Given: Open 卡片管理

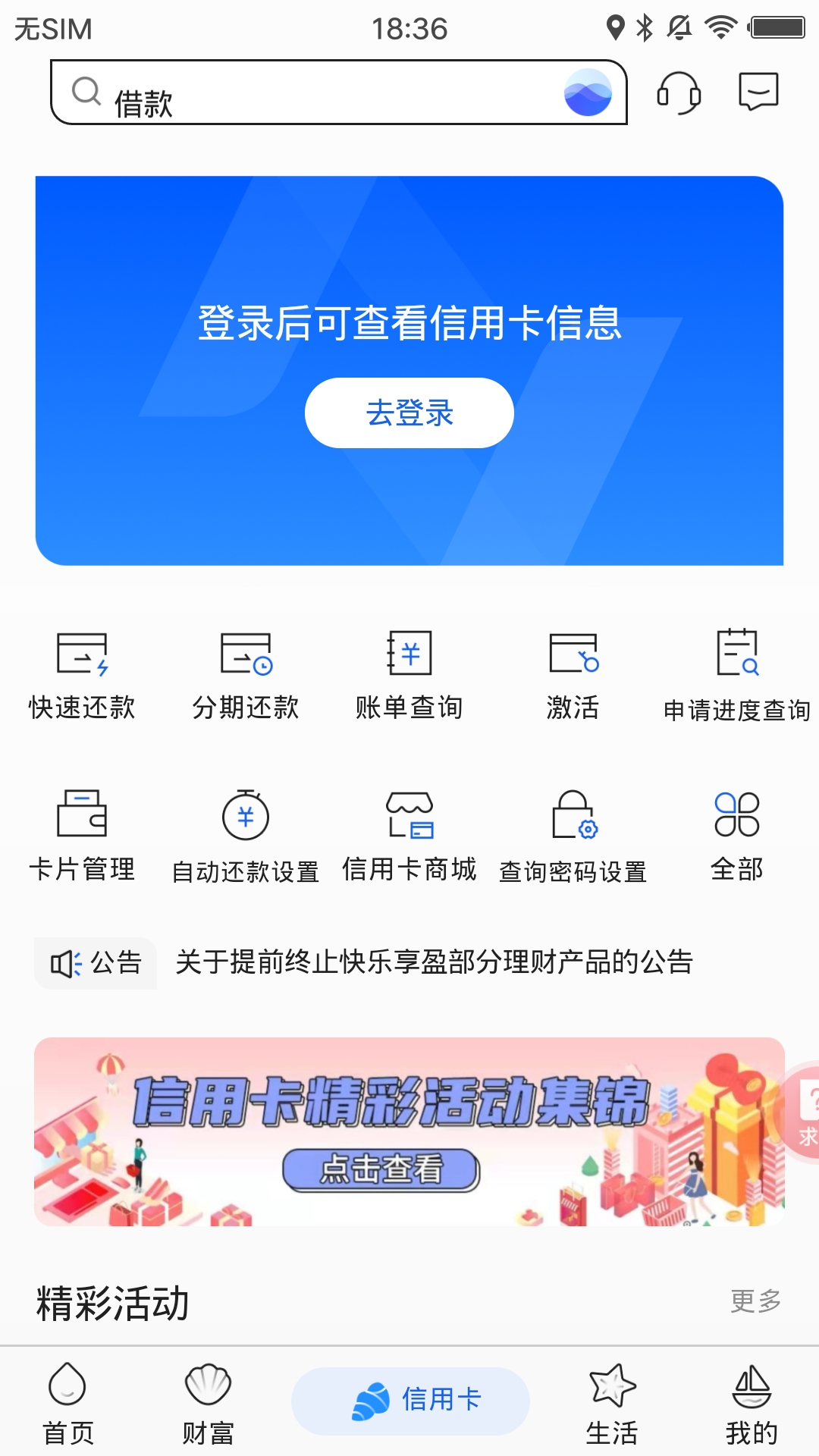Looking at the screenshot, I should (82, 836).
